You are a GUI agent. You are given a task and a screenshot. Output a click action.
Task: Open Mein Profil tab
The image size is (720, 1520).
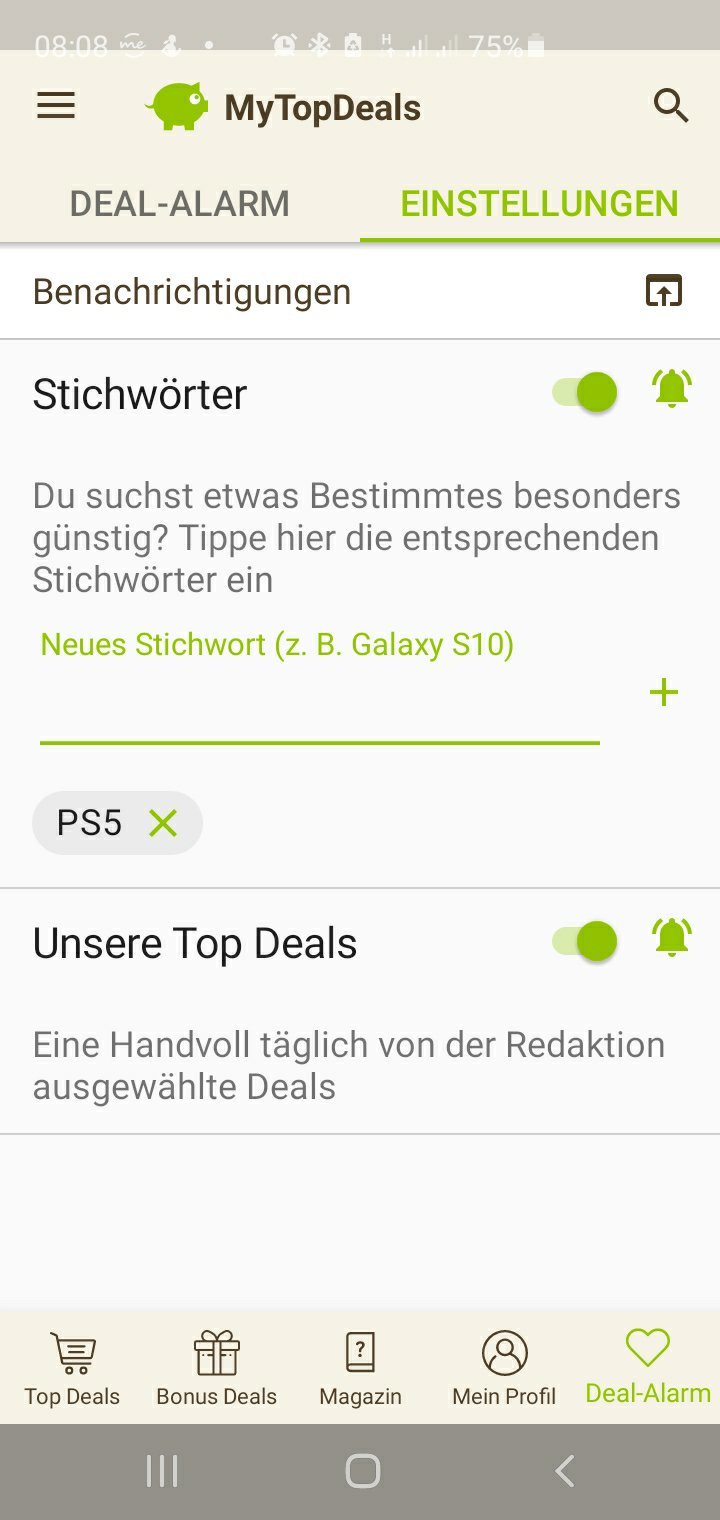click(504, 1369)
